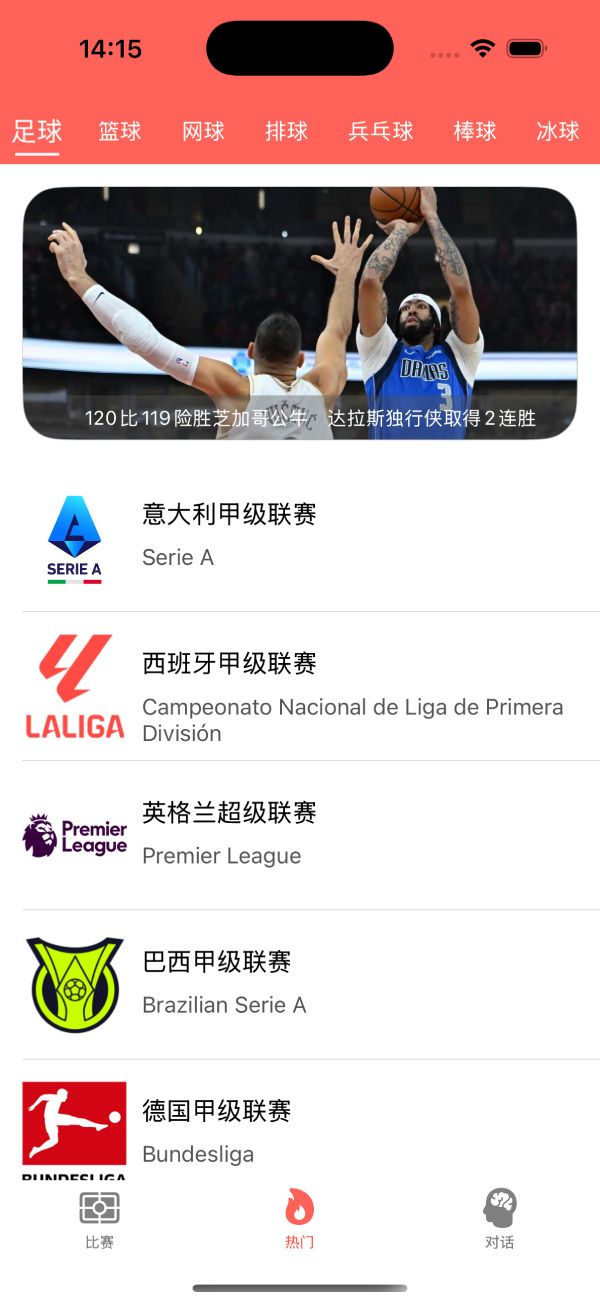Show the 棒球 tab
Image resolution: width=600 pixels, height=1304 pixels.
pos(474,131)
